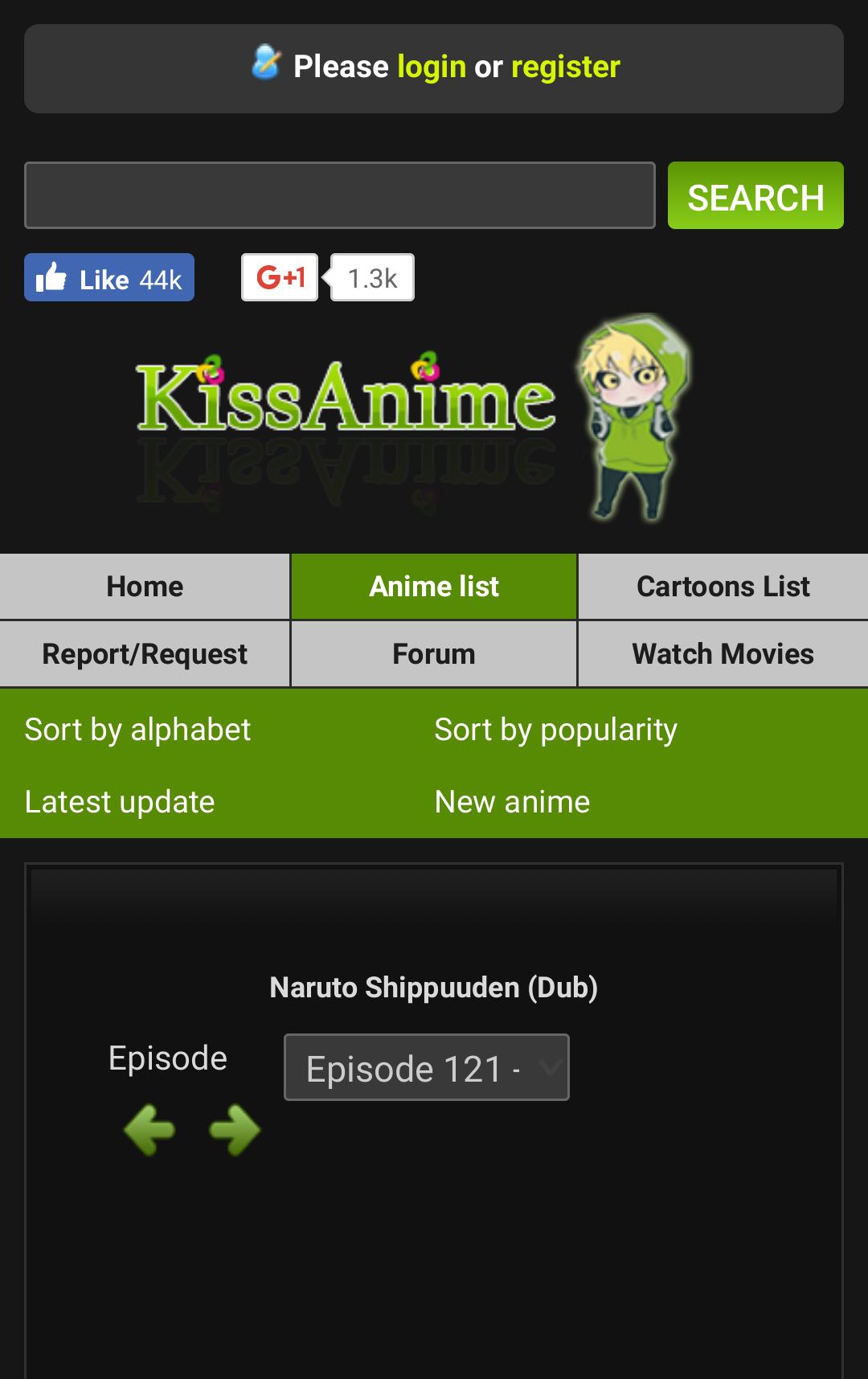Go to the previous episode arrow
The height and width of the screenshot is (1379, 868).
click(149, 1130)
